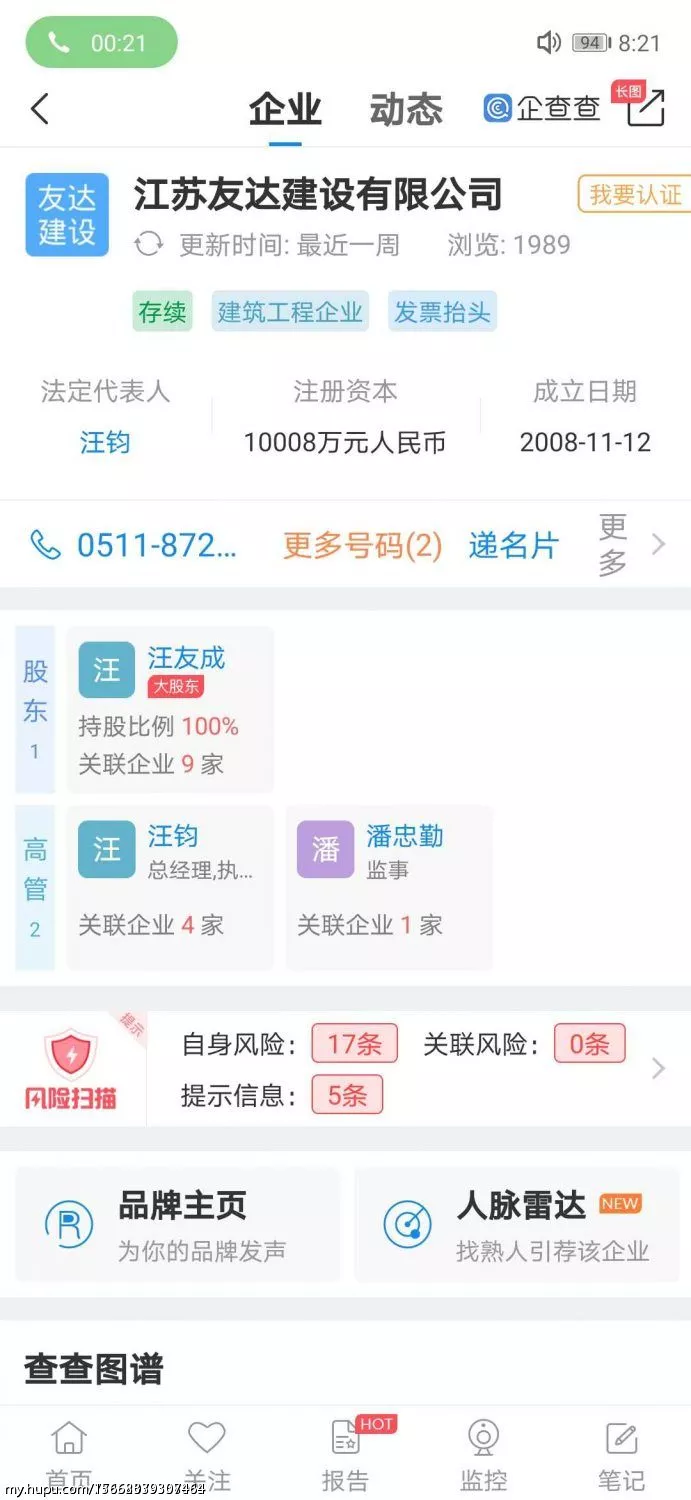The image size is (691, 1500).
Task: Call the 0511-872... phone number
Action: pos(135,546)
